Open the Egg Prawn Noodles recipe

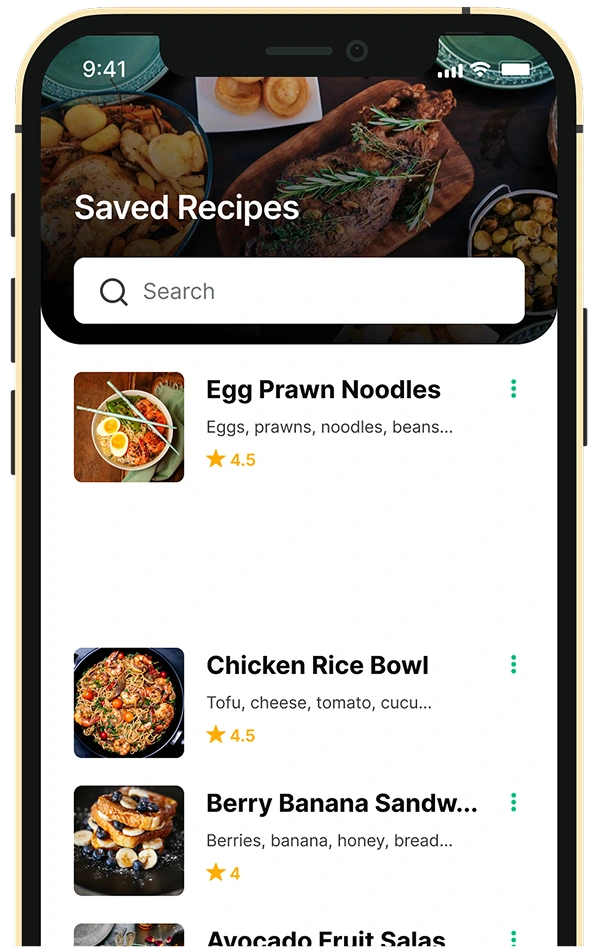(x=323, y=390)
